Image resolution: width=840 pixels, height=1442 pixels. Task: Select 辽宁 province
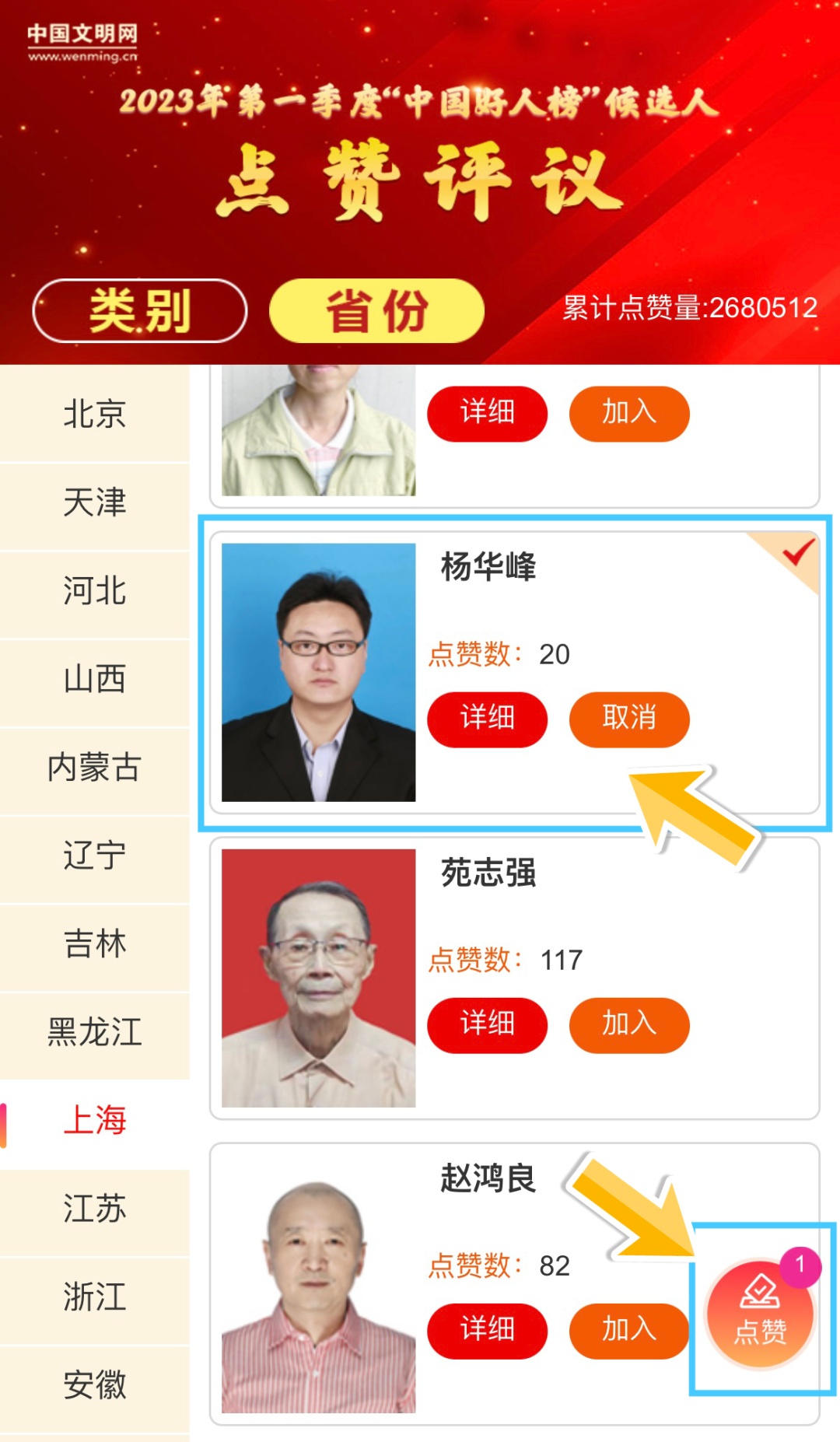coord(94,856)
